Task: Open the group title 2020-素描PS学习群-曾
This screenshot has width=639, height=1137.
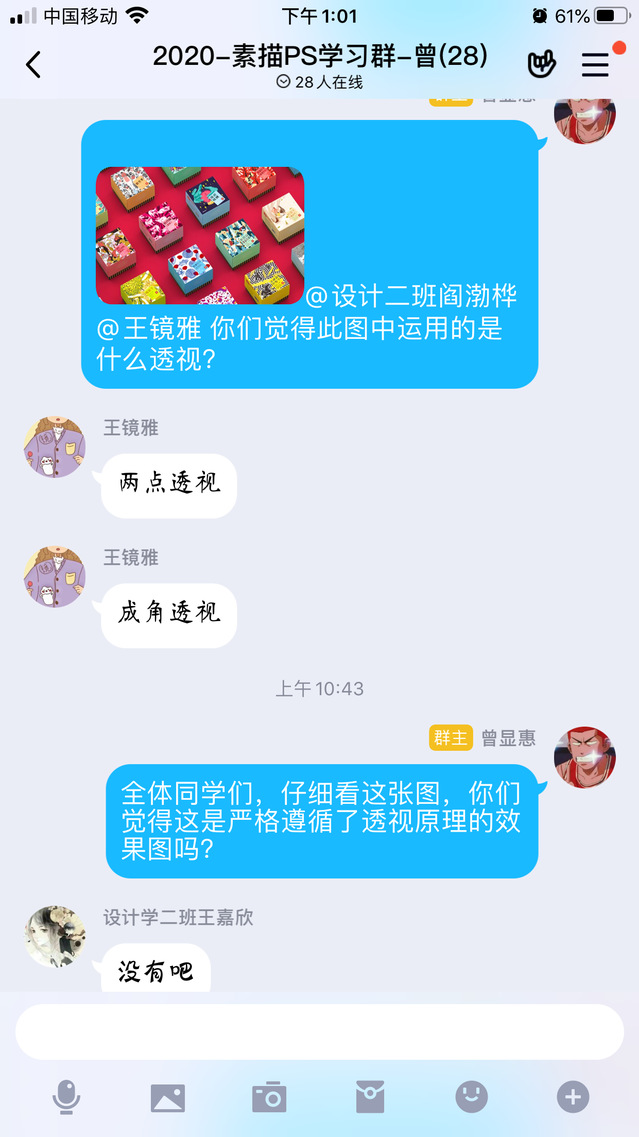Action: point(319,56)
